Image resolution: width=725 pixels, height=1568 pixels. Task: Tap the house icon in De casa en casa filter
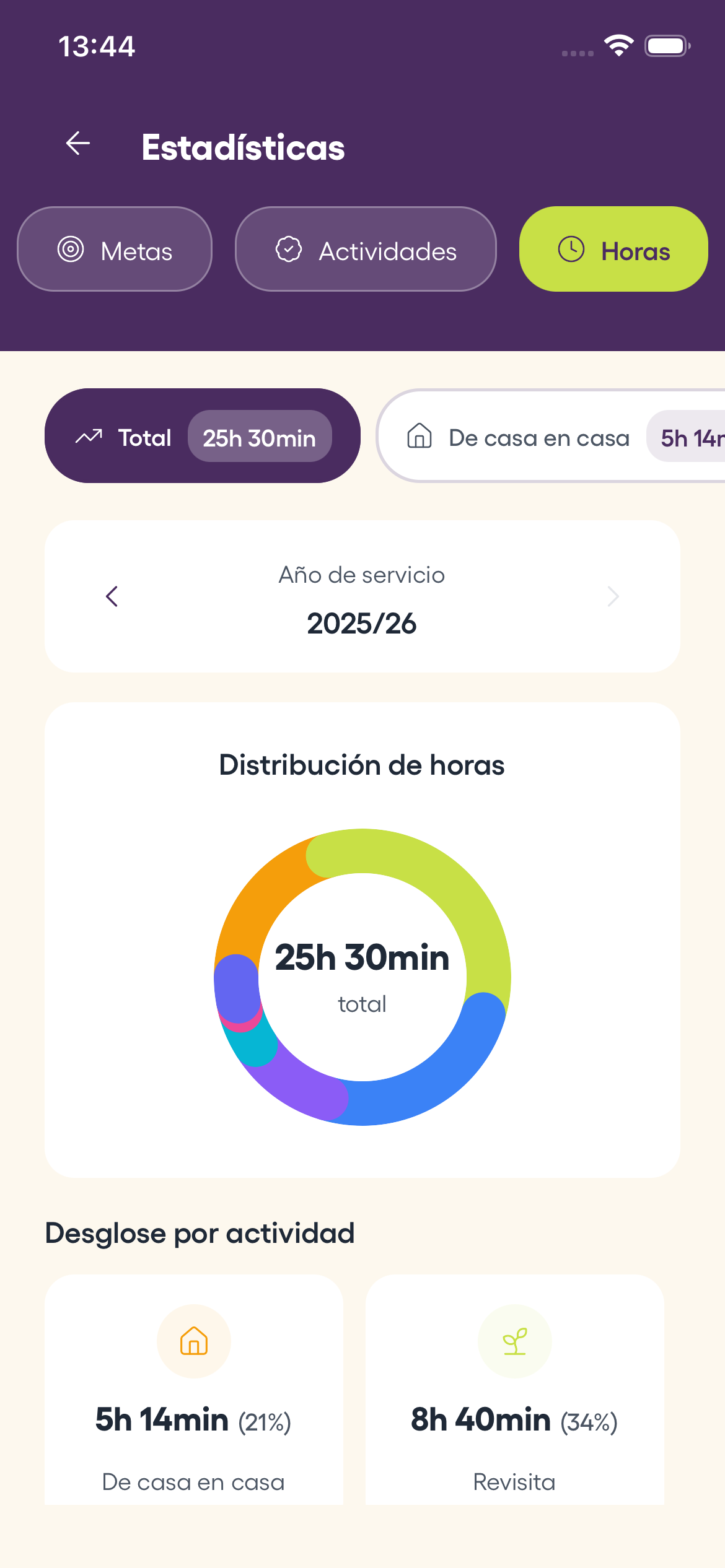tap(420, 437)
